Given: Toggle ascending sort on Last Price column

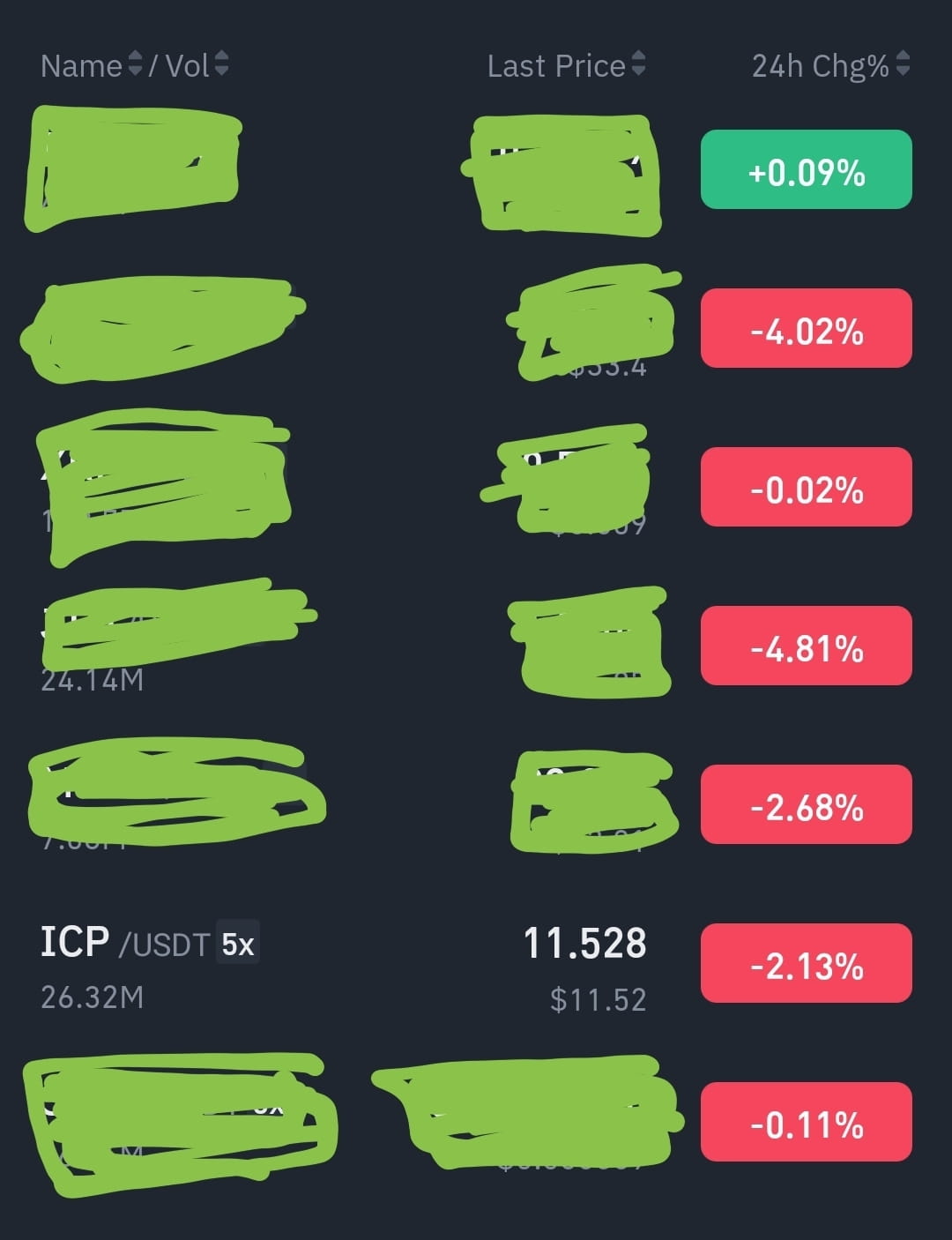Looking at the screenshot, I should tap(636, 65).
